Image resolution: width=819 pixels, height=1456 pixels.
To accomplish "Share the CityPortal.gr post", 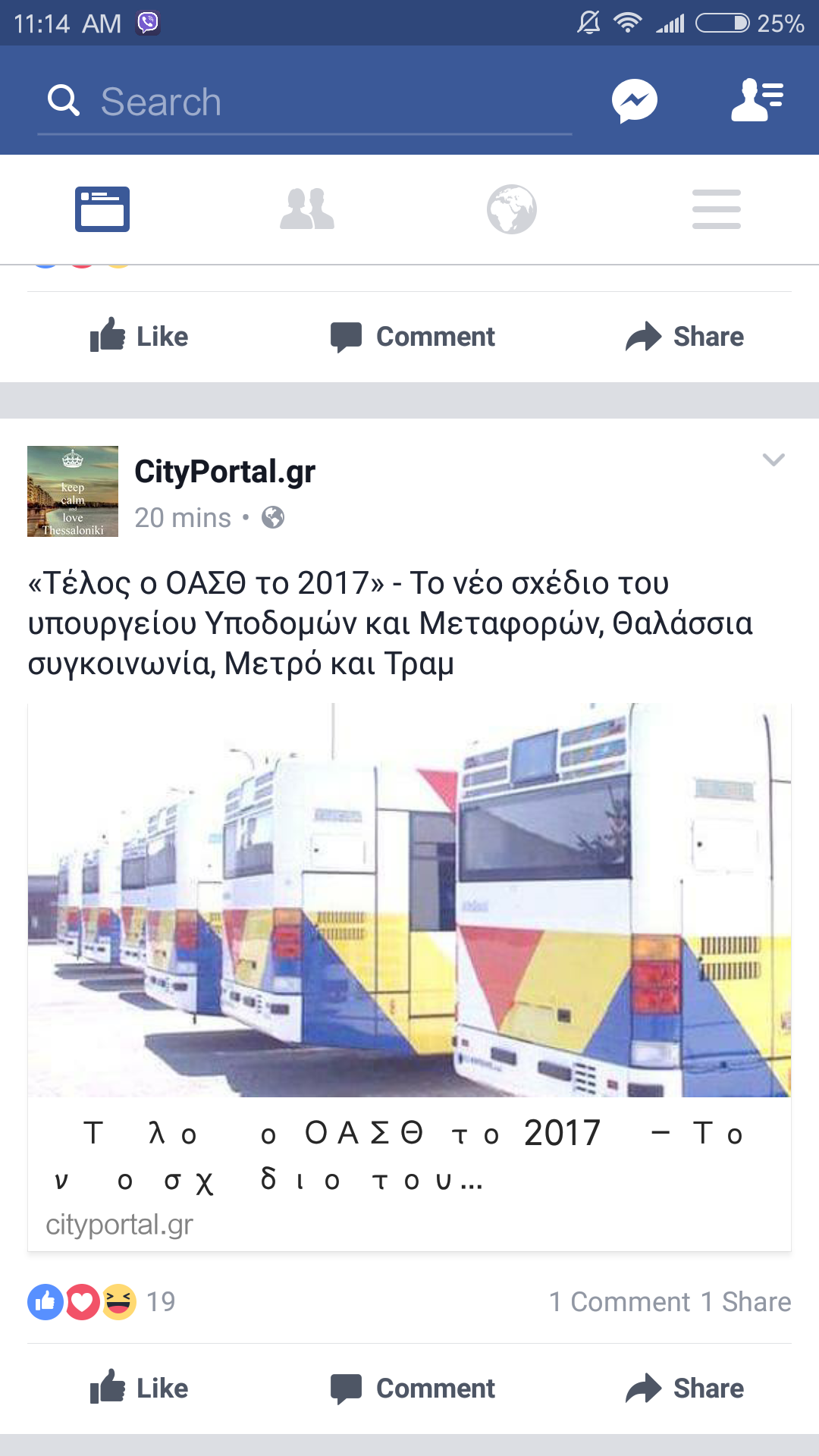I will pyautogui.click(x=685, y=1389).
